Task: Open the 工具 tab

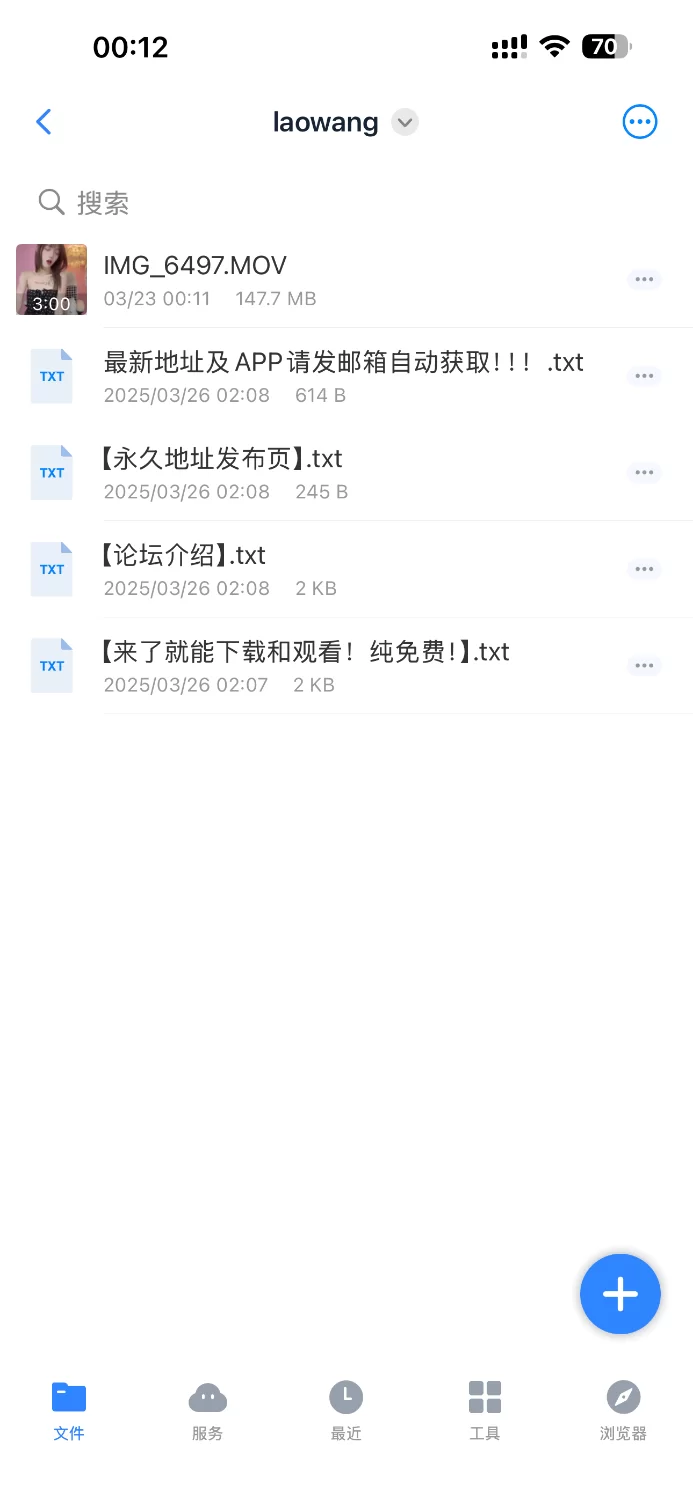Action: pos(485,1410)
